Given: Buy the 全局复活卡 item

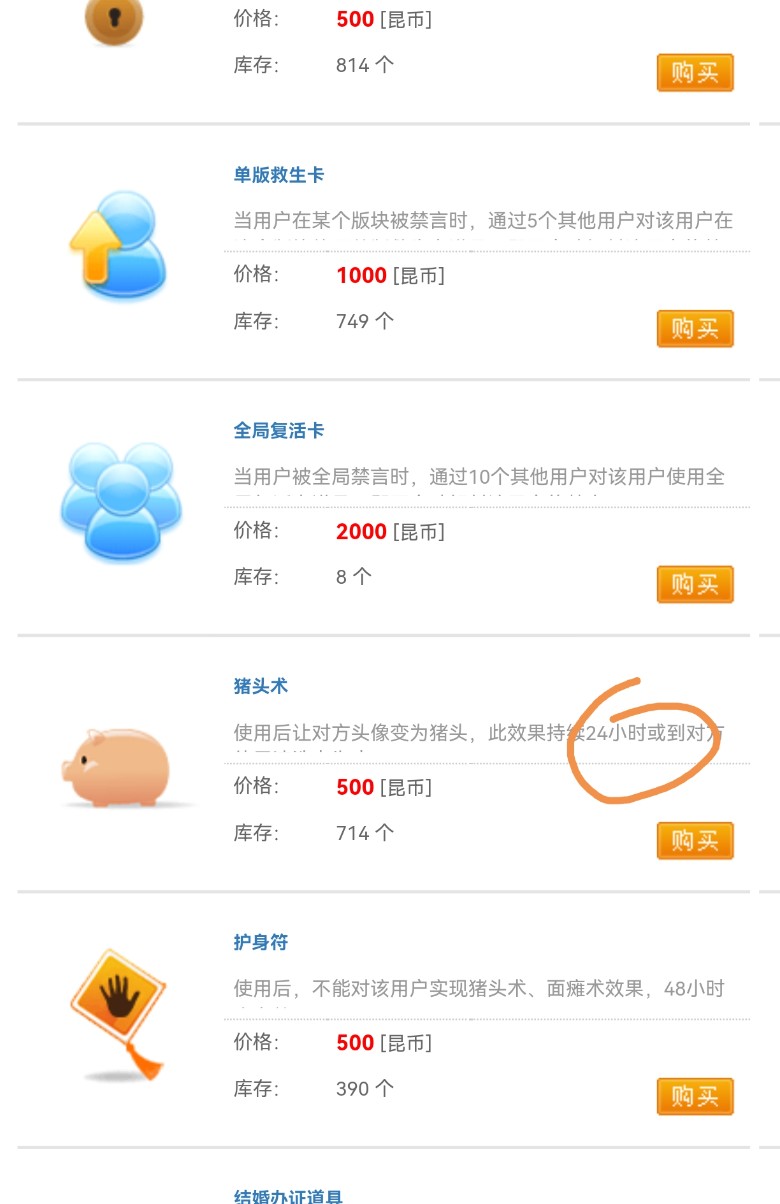Looking at the screenshot, I should tap(695, 585).
